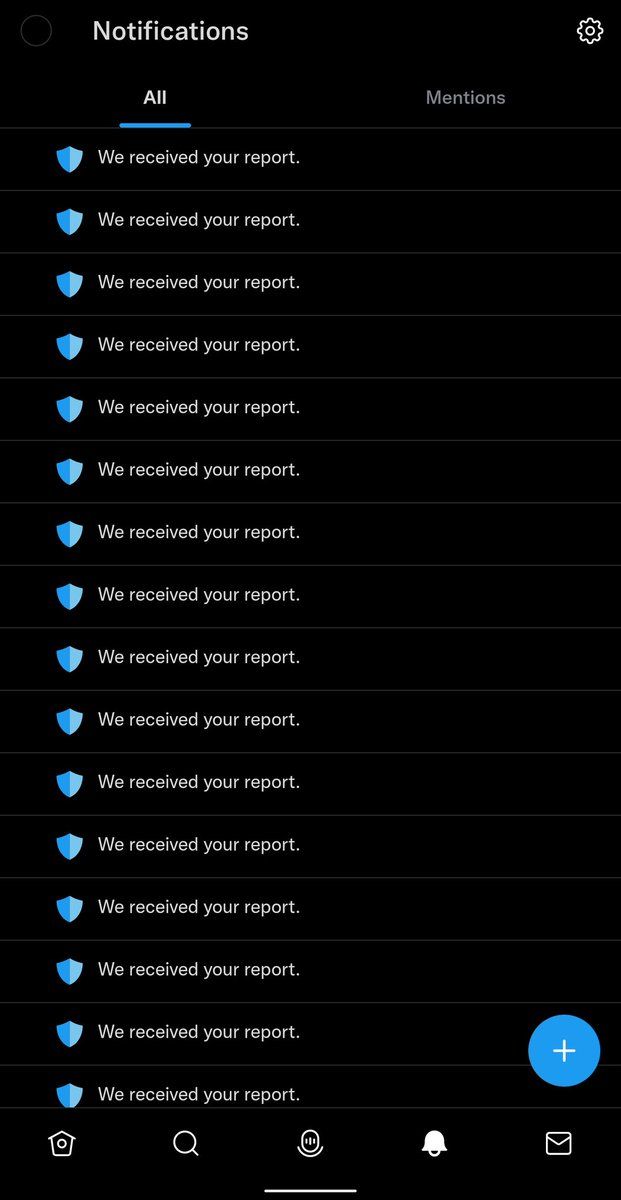Open notification settings gear

coord(590,31)
